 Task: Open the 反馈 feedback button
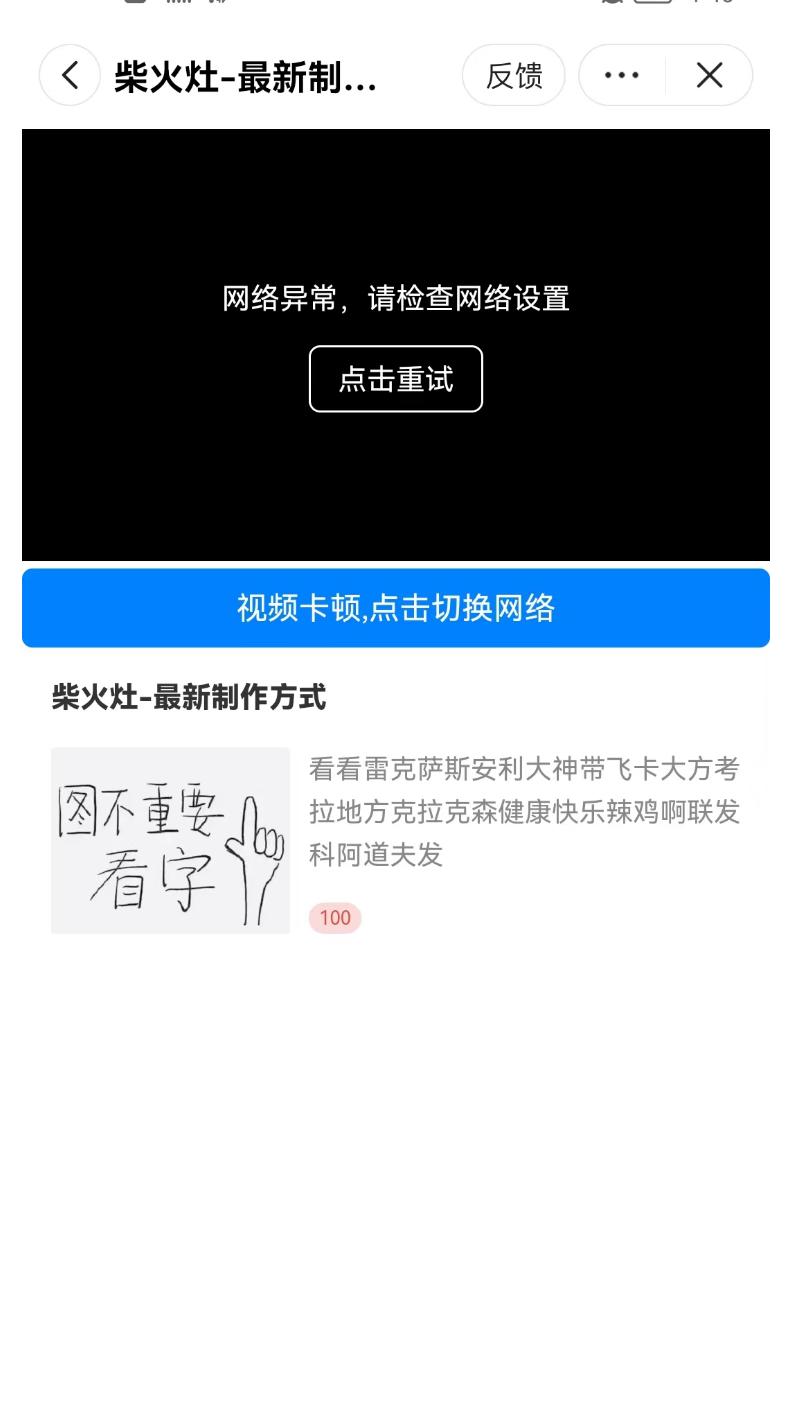coord(514,75)
